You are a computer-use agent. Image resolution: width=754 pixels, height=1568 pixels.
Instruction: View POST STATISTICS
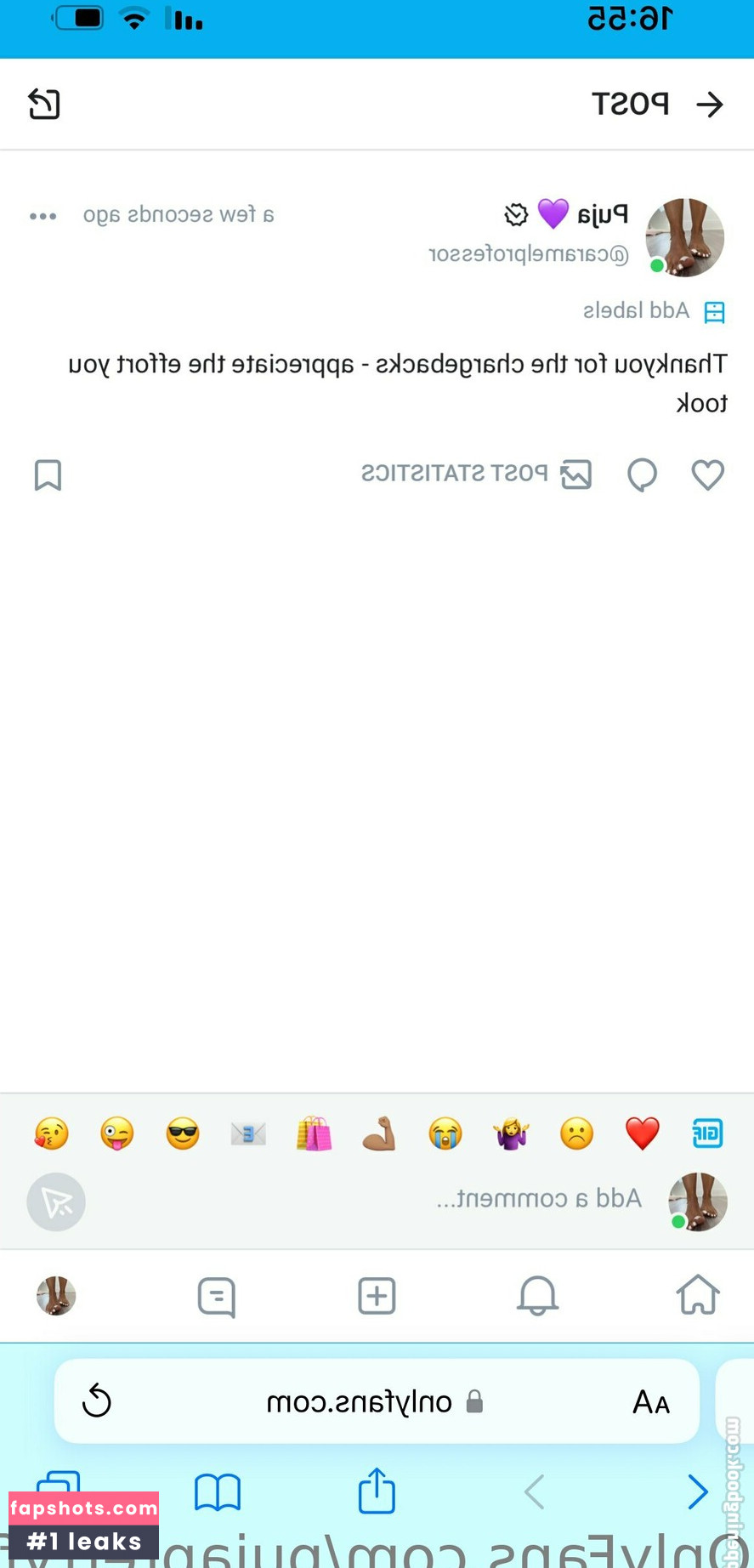tap(477, 474)
